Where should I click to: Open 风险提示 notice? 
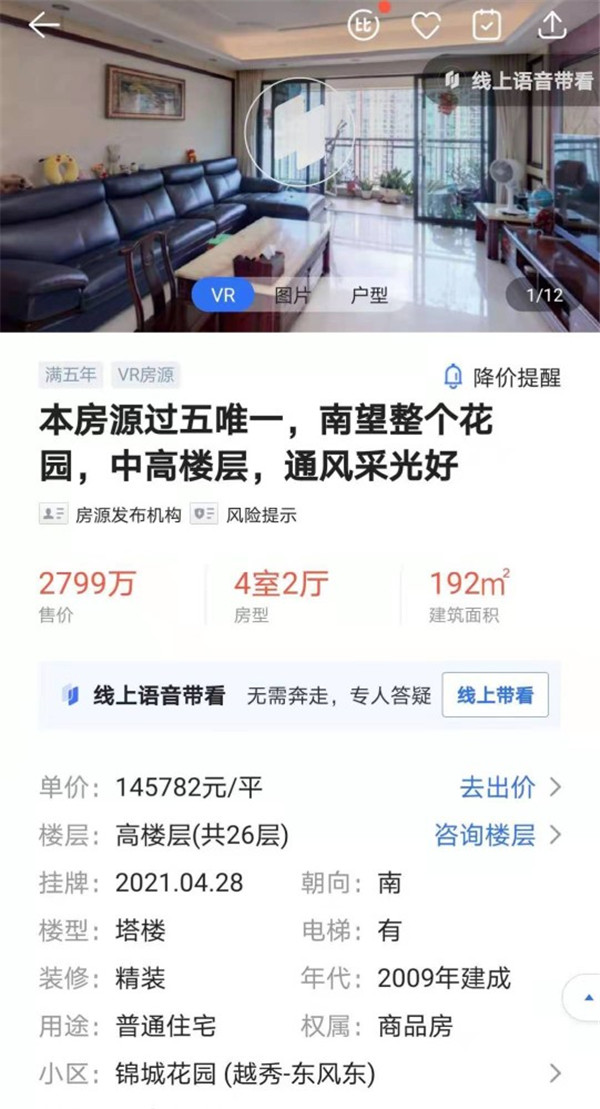245,514
